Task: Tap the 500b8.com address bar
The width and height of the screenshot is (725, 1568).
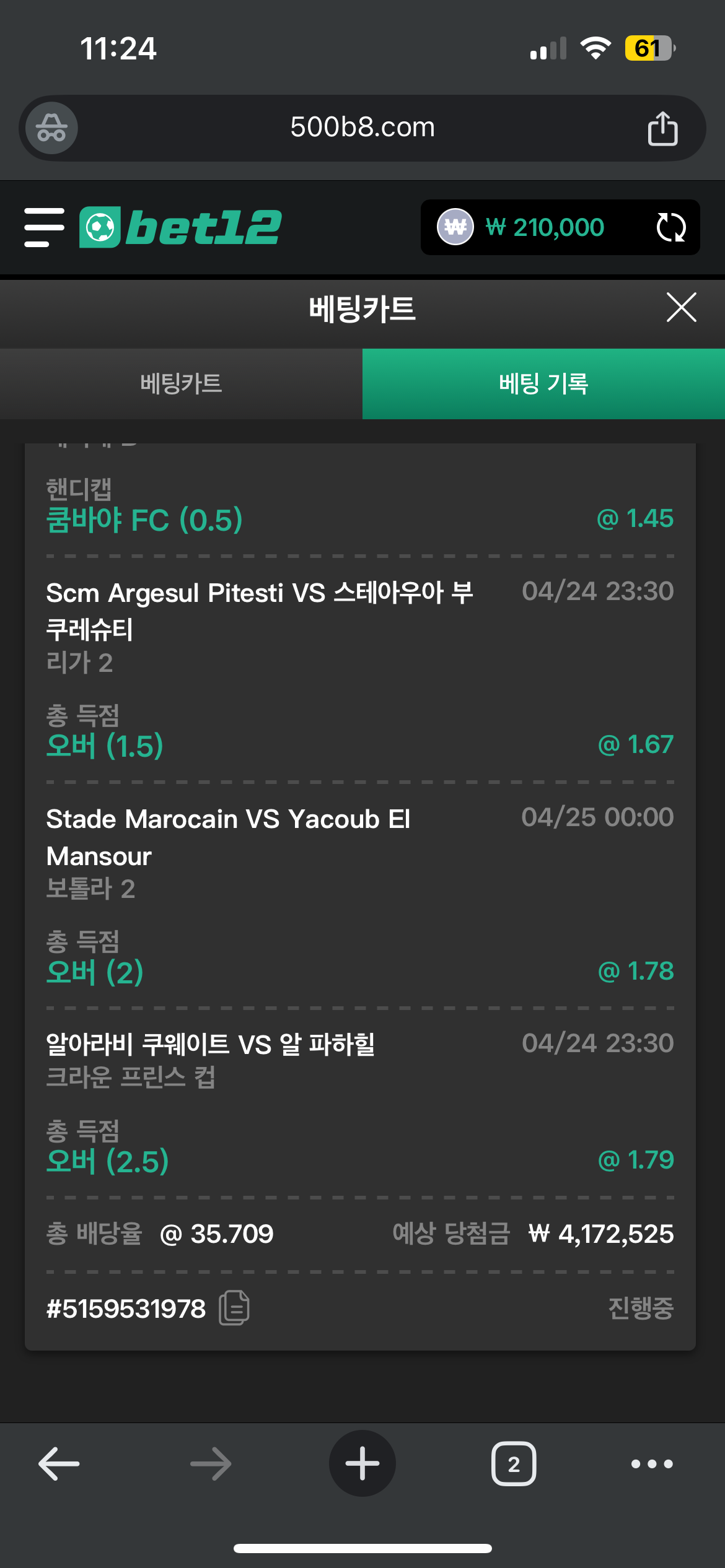Action: 362,128
